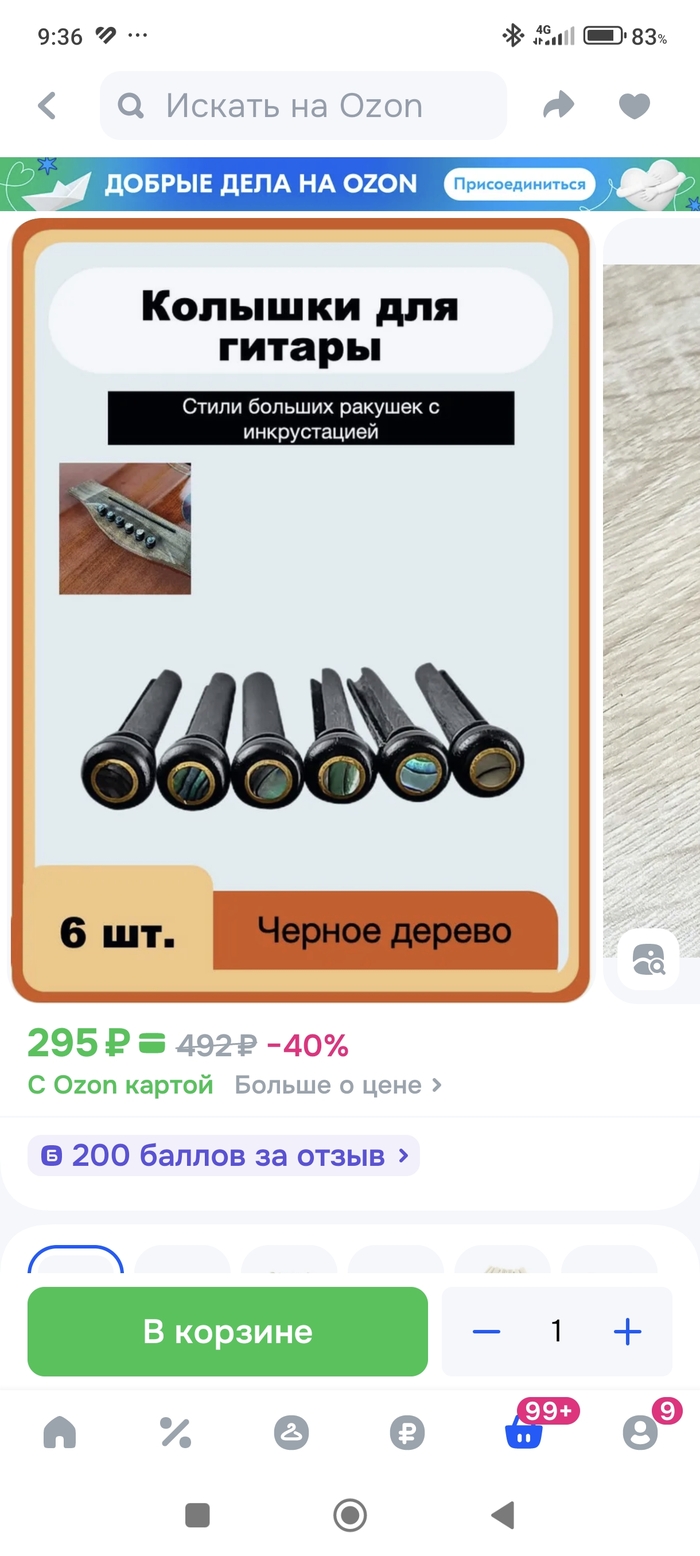Image resolution: width=700 pixels, height=1556 pixels.
Task: Open the guitar pegs product image
Action: (300, 610)
